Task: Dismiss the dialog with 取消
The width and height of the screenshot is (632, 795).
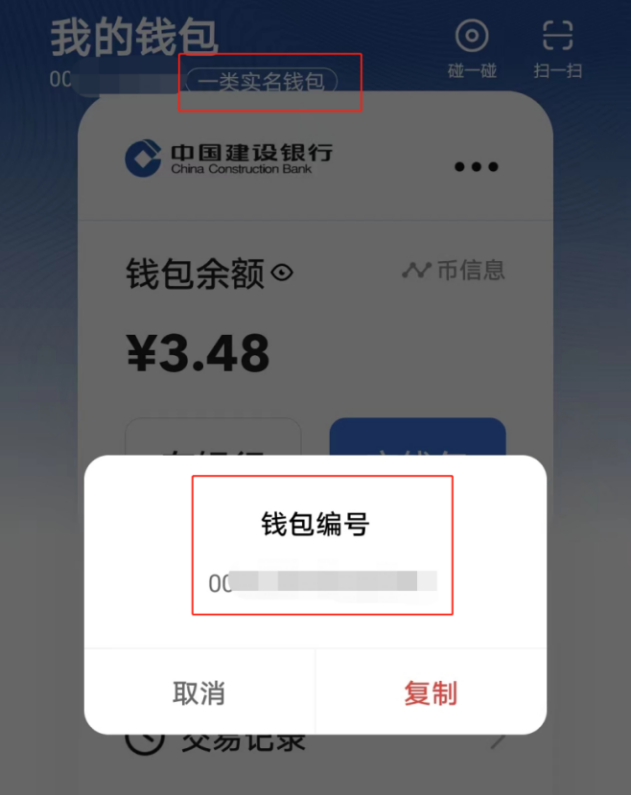Action: 199,693
